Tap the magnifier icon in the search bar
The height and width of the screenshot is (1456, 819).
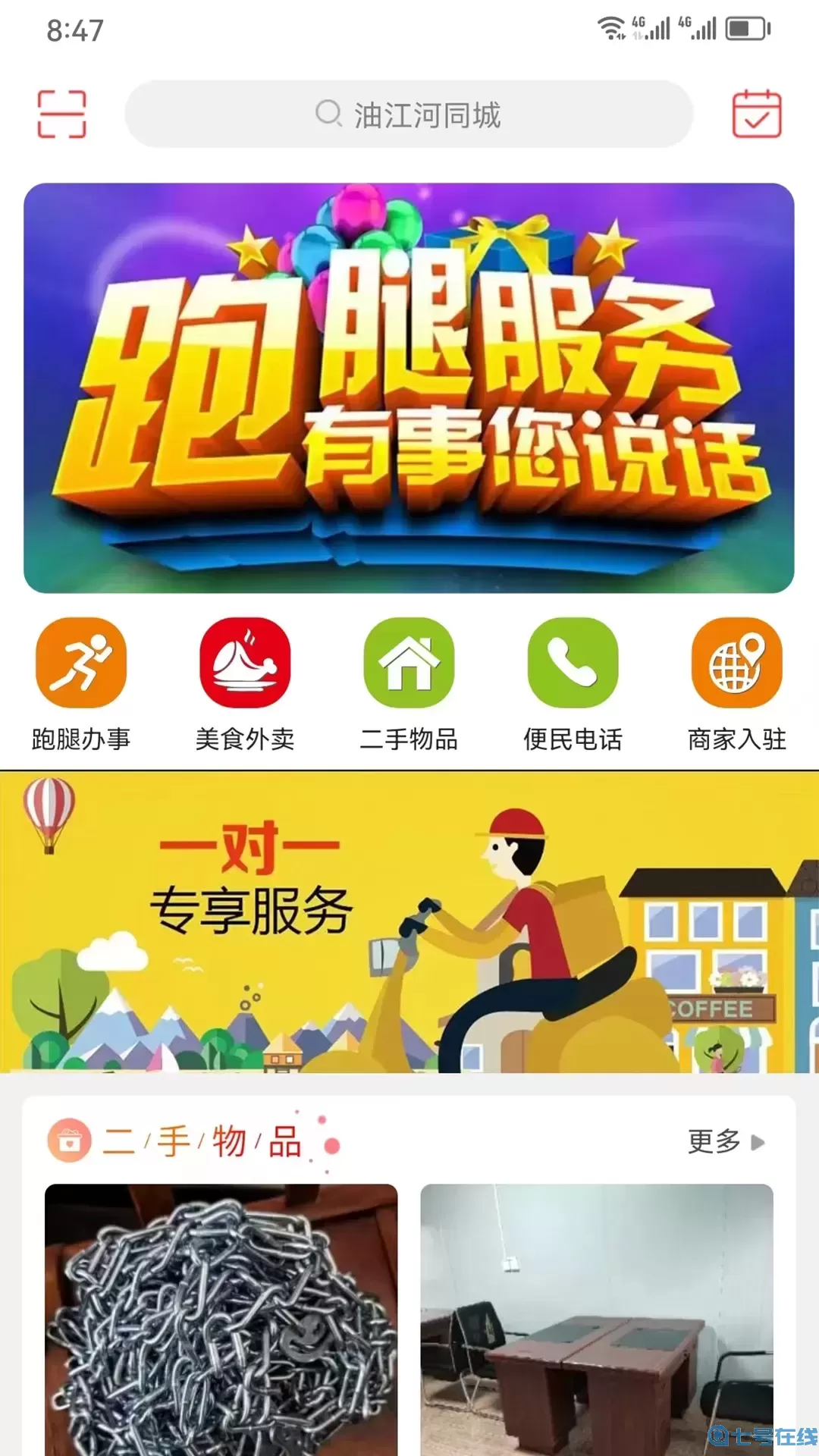[x=328, y=115]
